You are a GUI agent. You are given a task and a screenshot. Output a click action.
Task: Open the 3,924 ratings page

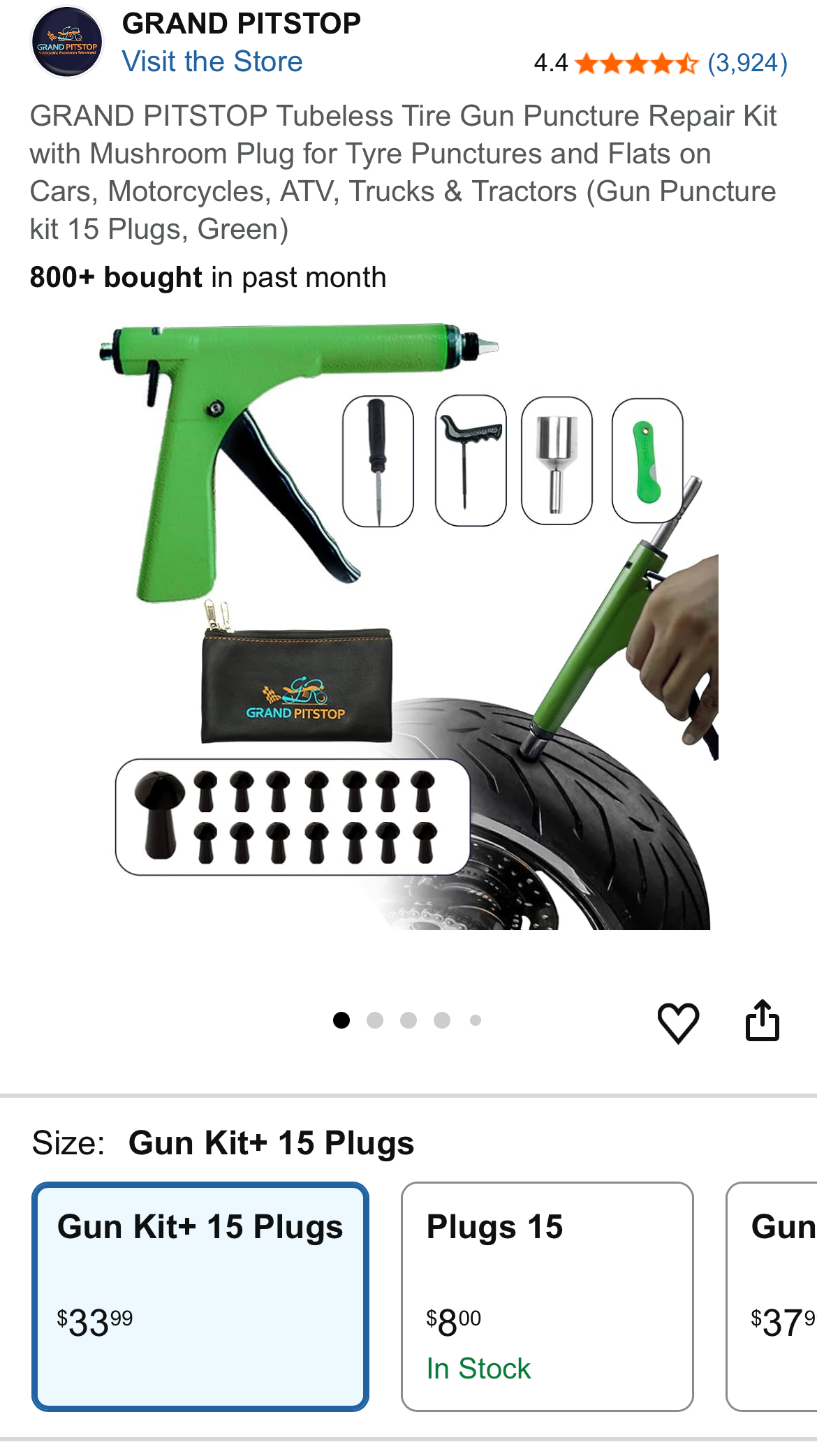(x=746, y=64)
